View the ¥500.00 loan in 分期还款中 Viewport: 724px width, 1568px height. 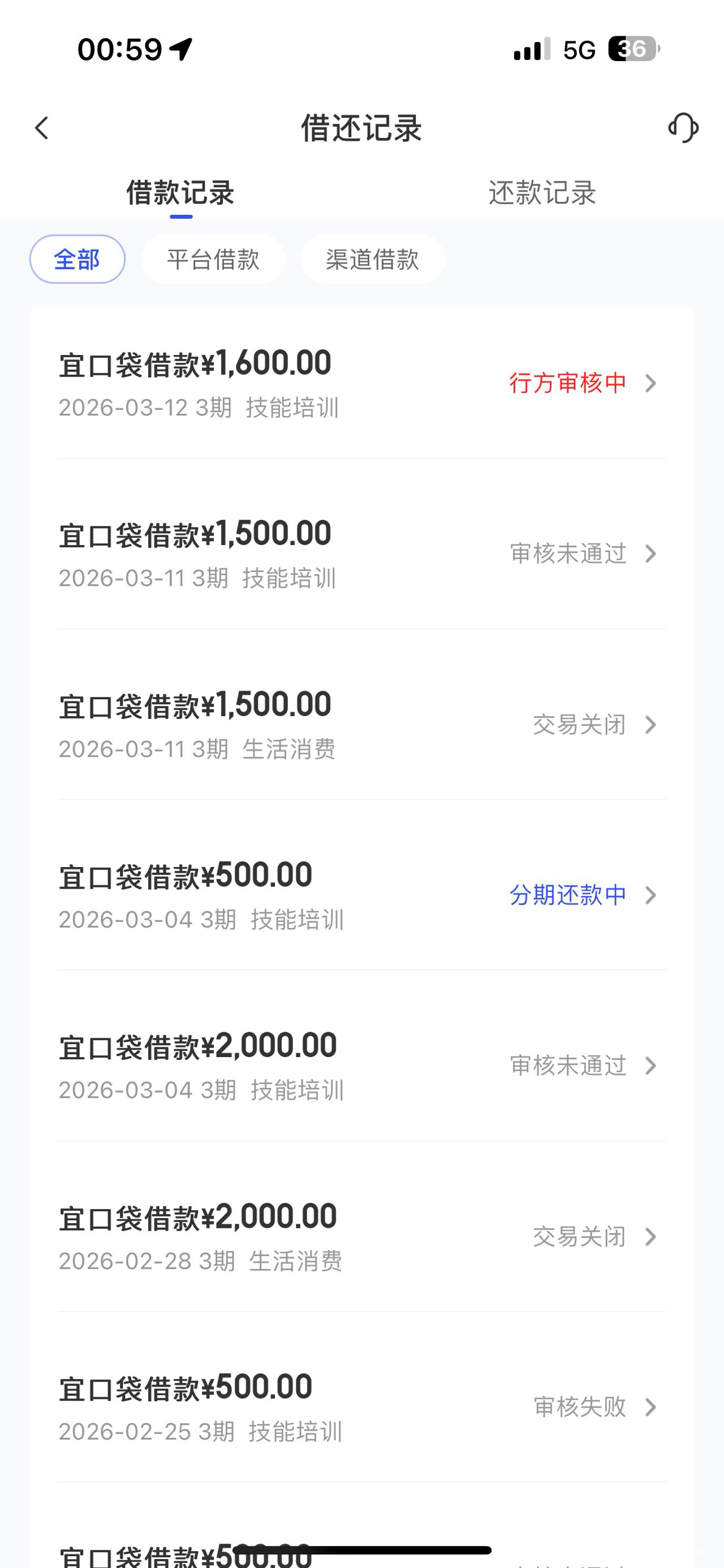click(361, 895)
